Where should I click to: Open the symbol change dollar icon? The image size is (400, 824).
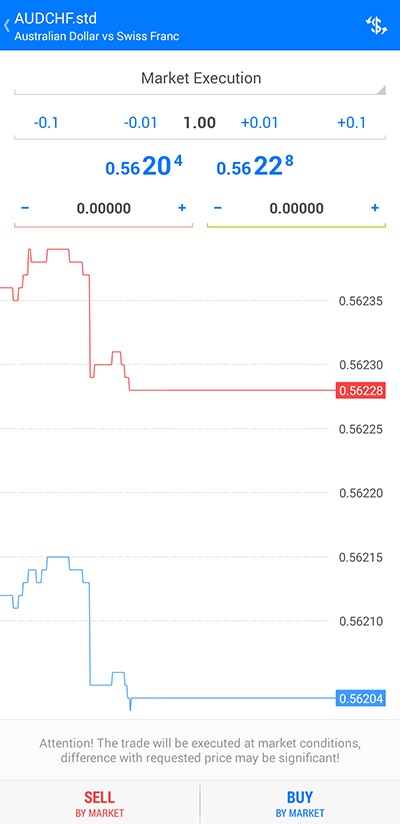(x=376, y=26)
